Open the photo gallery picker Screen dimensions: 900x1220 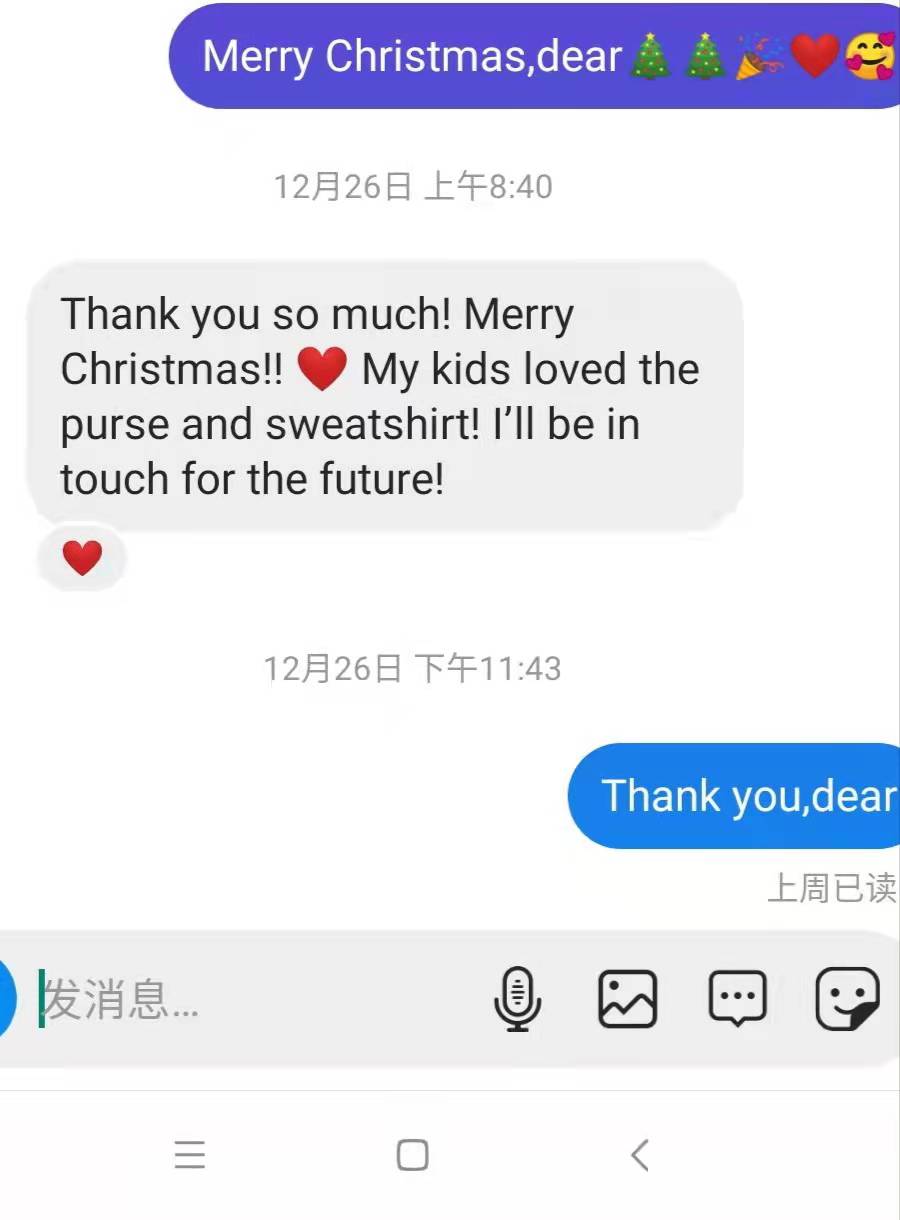(x=627, y=999)
